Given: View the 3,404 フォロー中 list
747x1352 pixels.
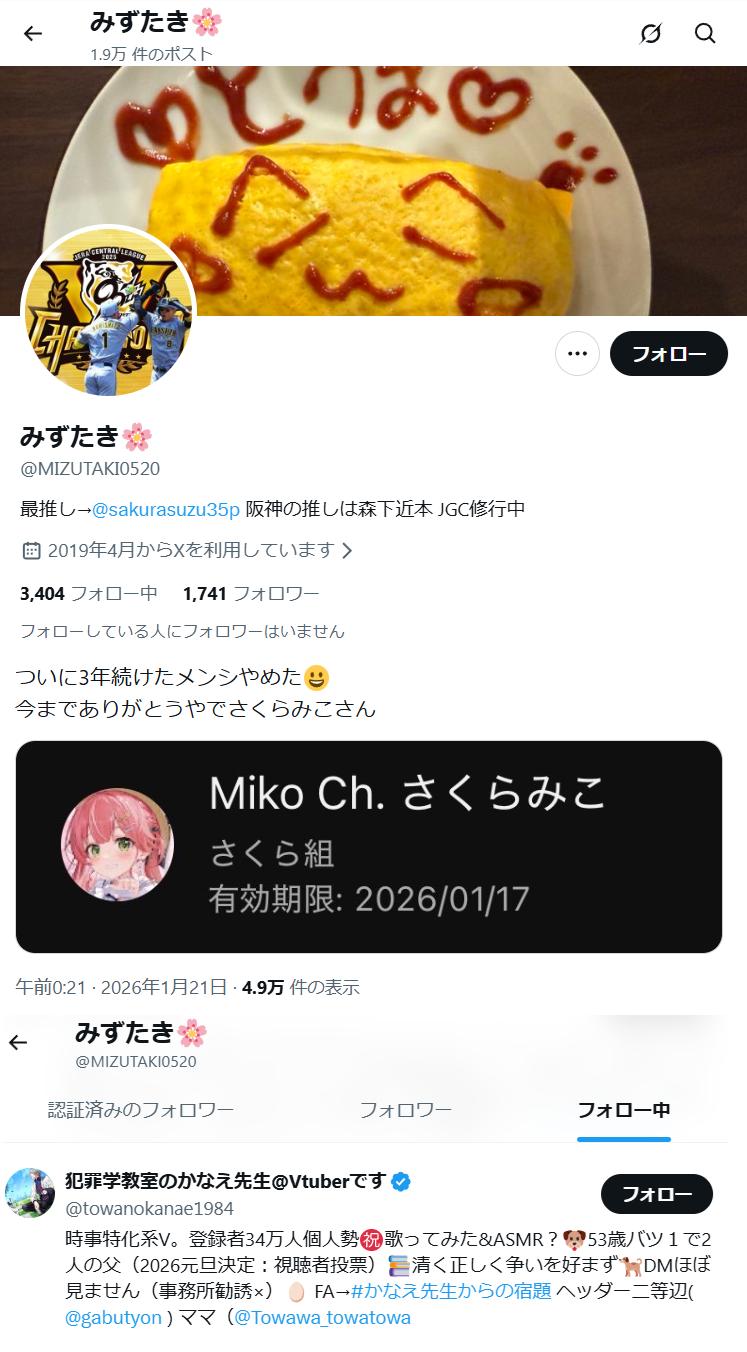Looking at the screenshot, I should tap(89, 593).
